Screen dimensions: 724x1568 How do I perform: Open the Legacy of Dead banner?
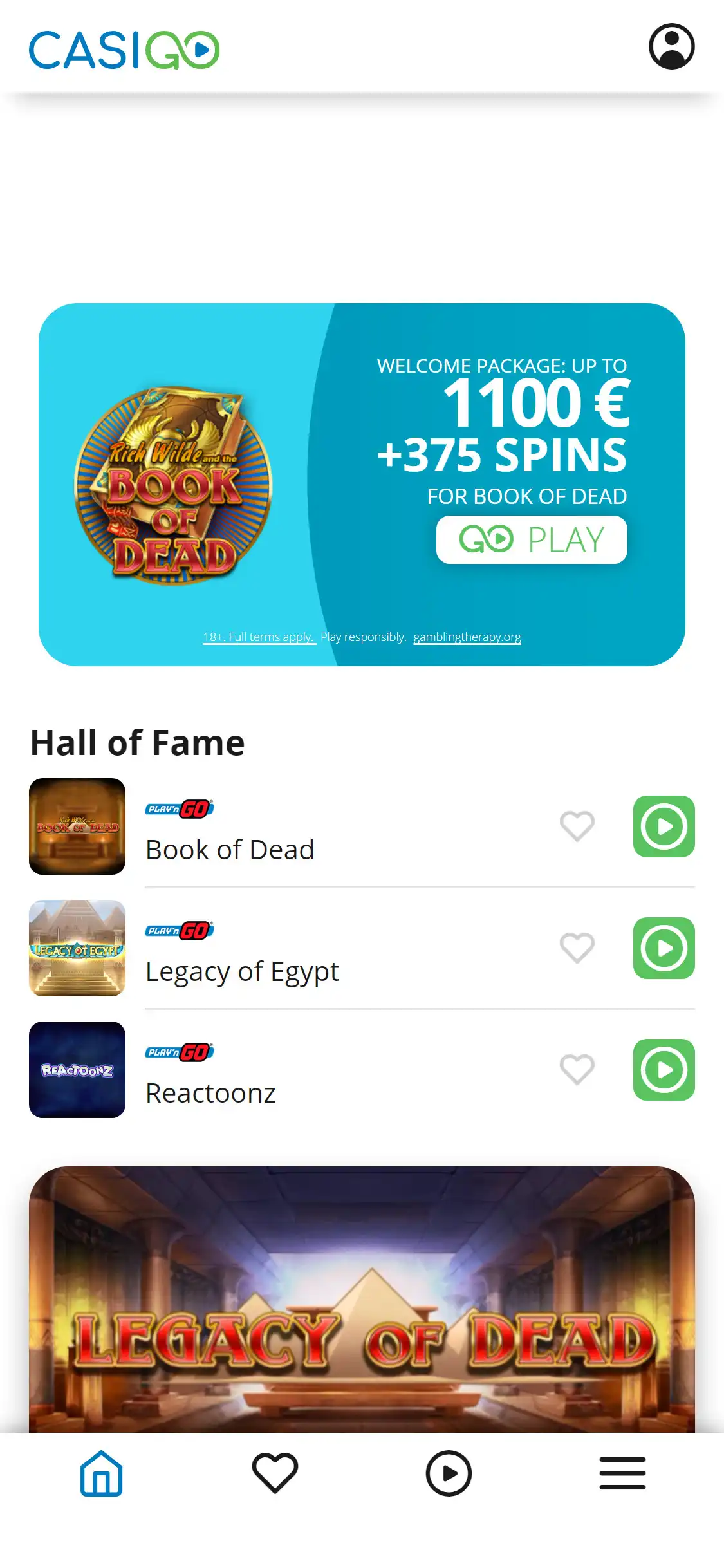click(x=362, y=1300)
